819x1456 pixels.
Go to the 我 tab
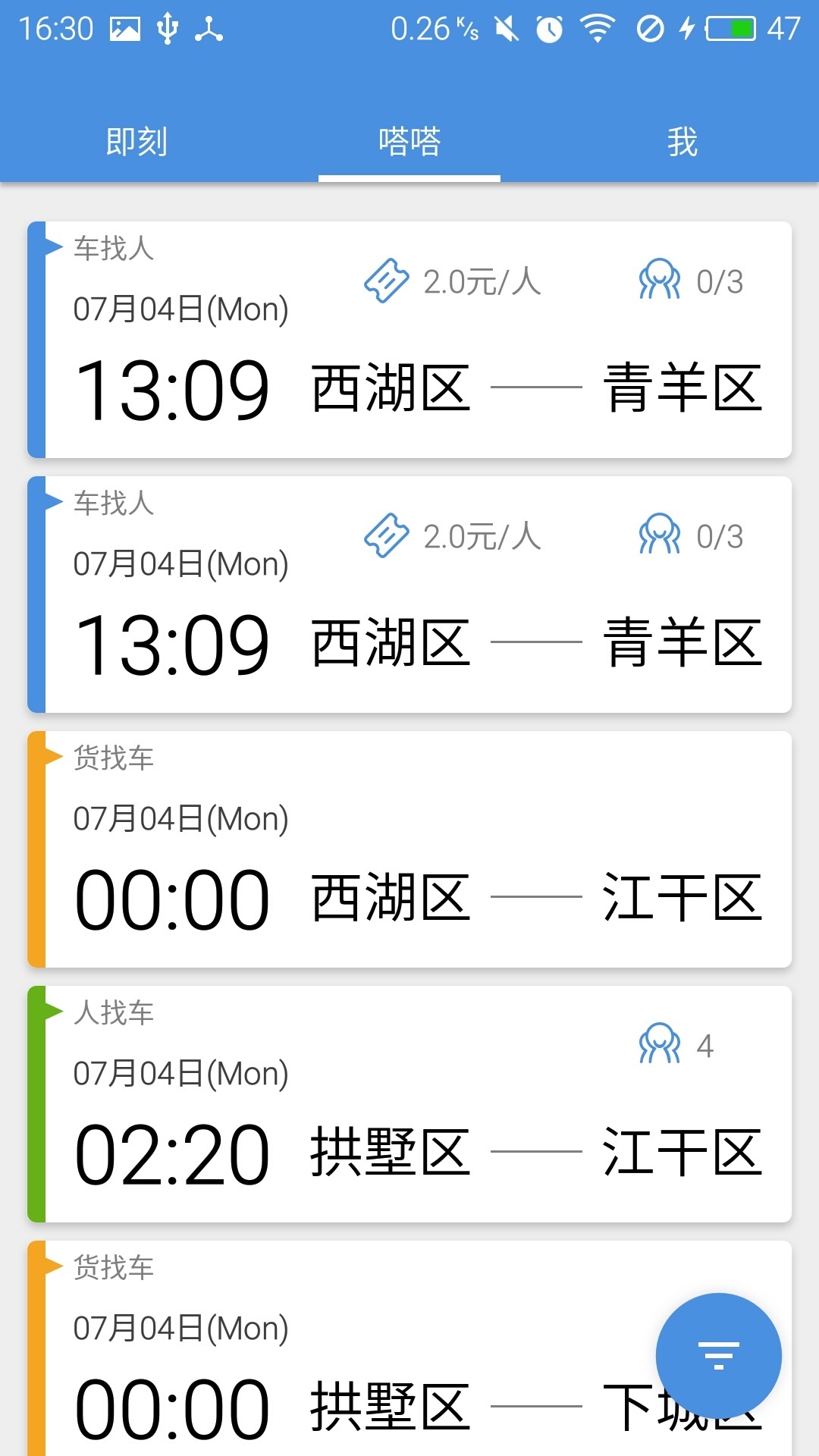click(x=682, y=142)
